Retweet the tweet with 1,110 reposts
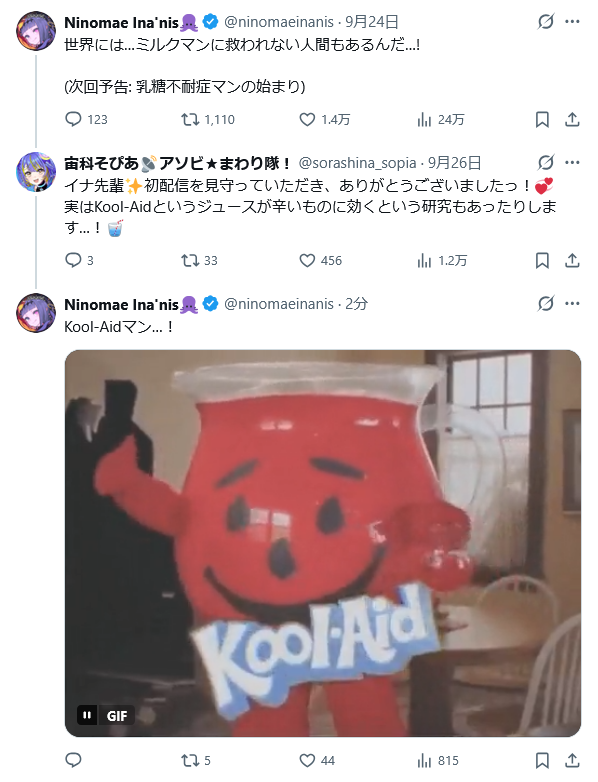 click(190, 119)
